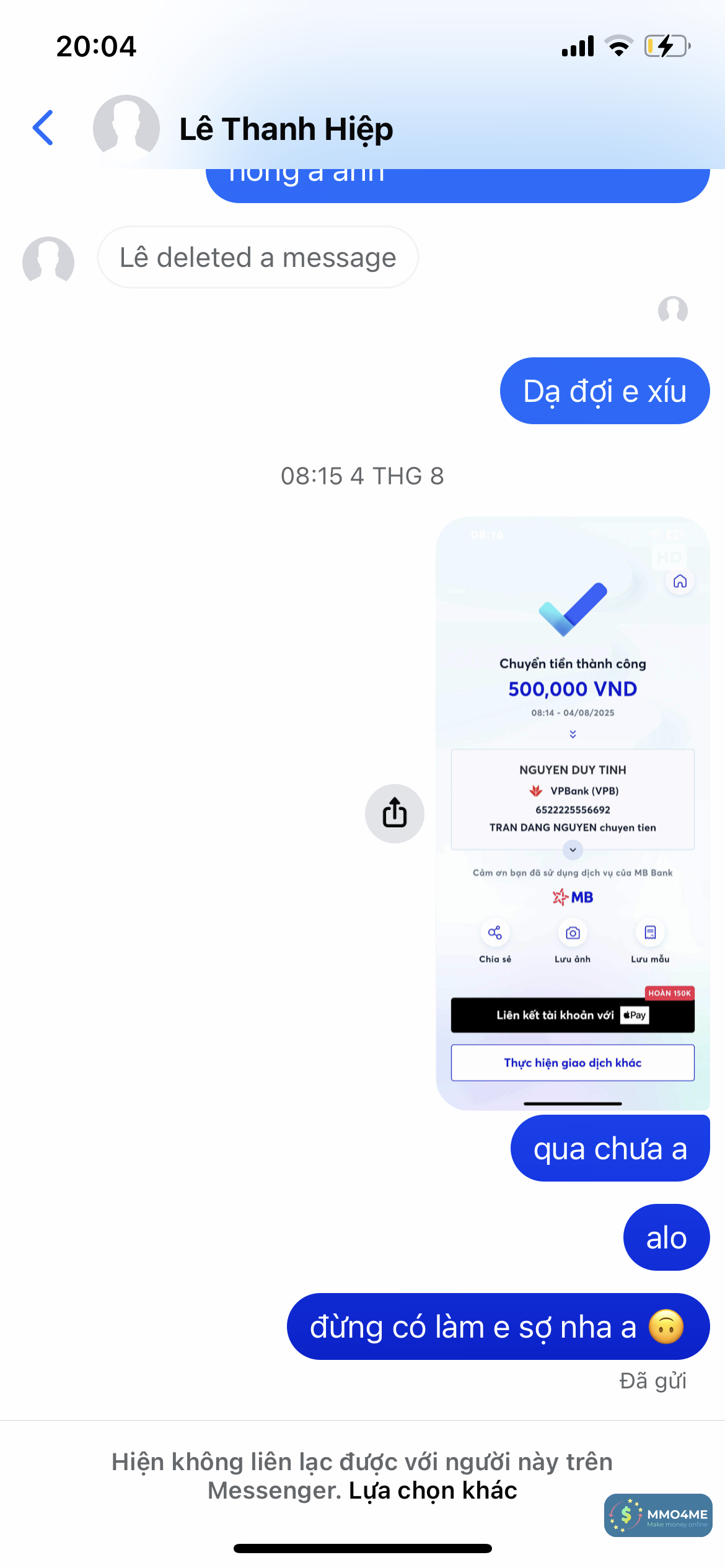This screenshot has width=725, height=1568.
Task: Open Lê Thanh Hiệp's profile from the header
Action: pos(285,129)
